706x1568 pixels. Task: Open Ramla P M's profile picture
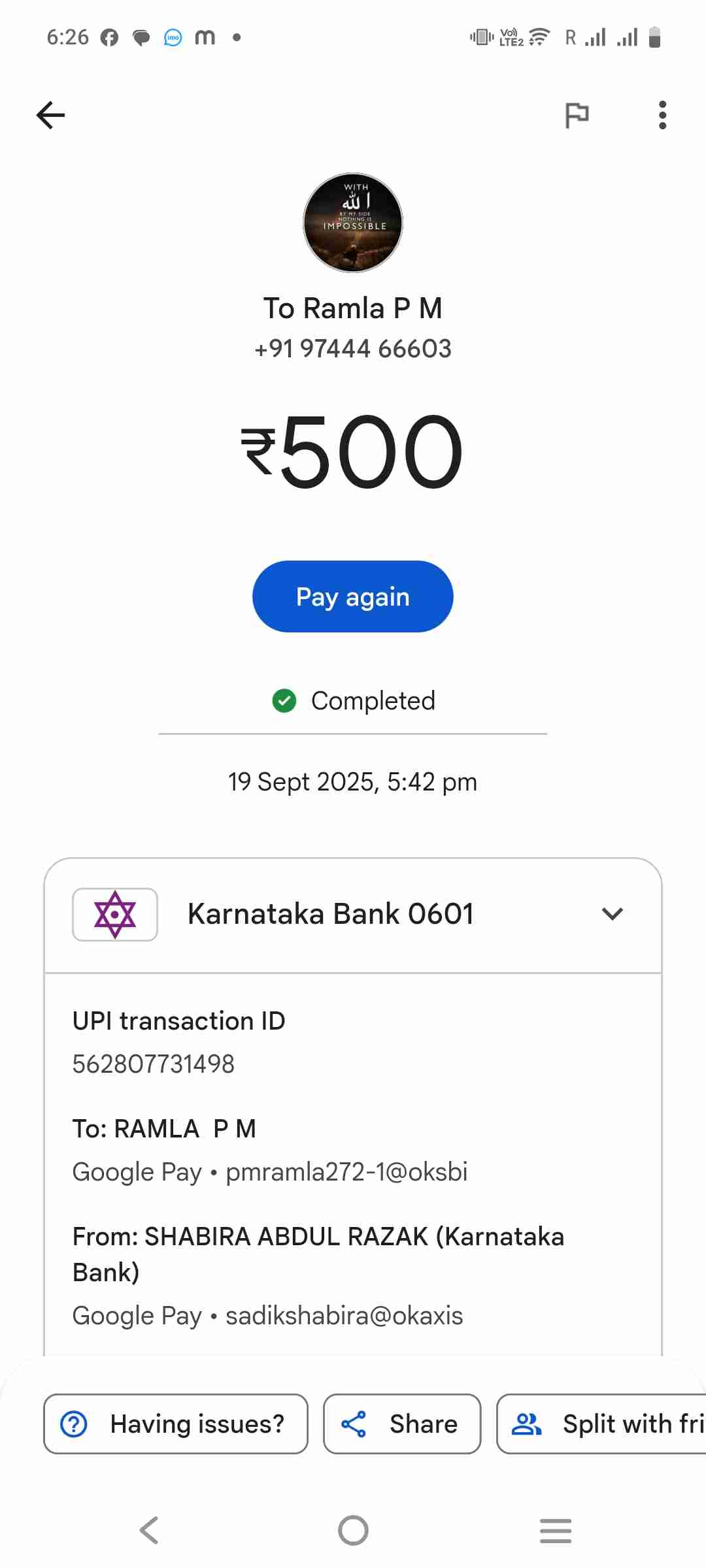click(x=353, y=223)
